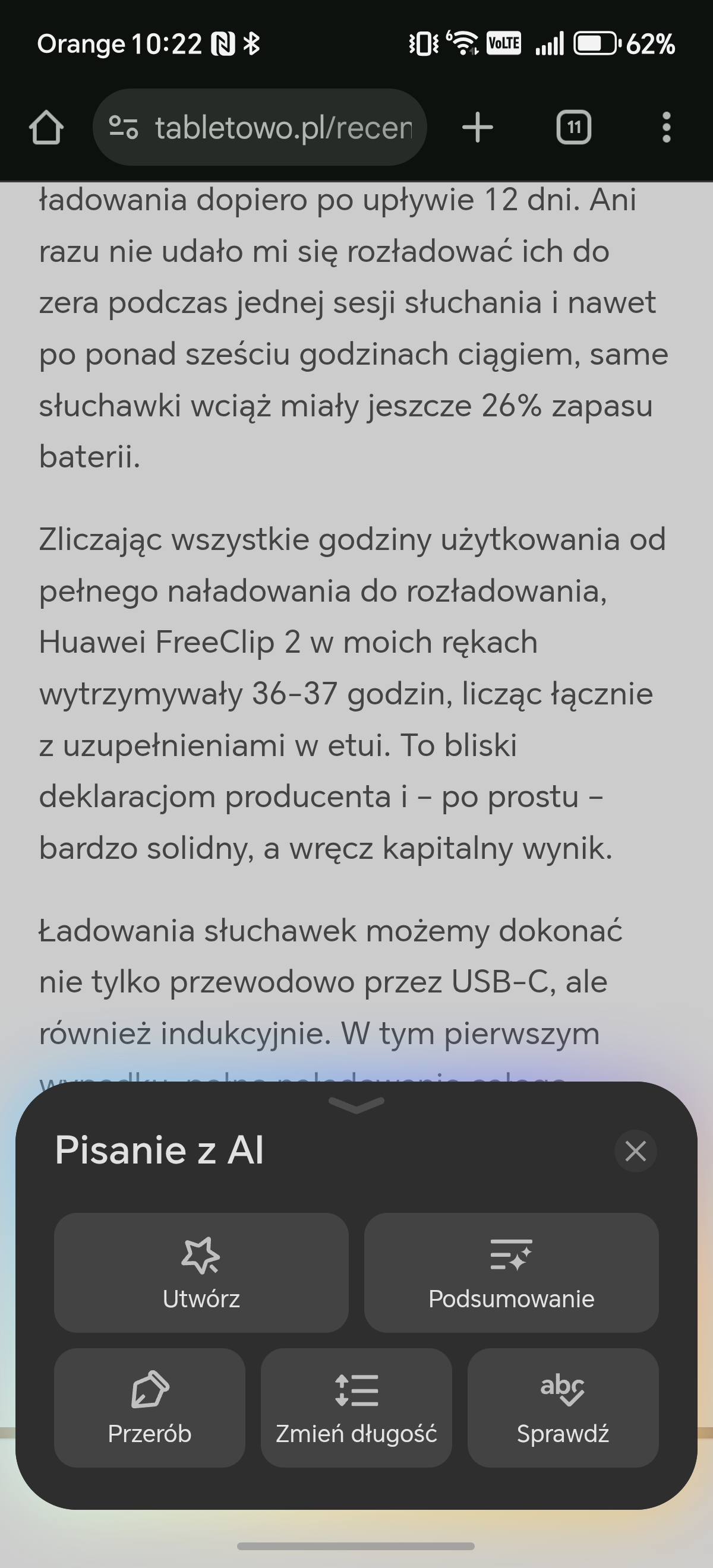
Task: Select the Utwórz option
Action: coord(201,1272)
